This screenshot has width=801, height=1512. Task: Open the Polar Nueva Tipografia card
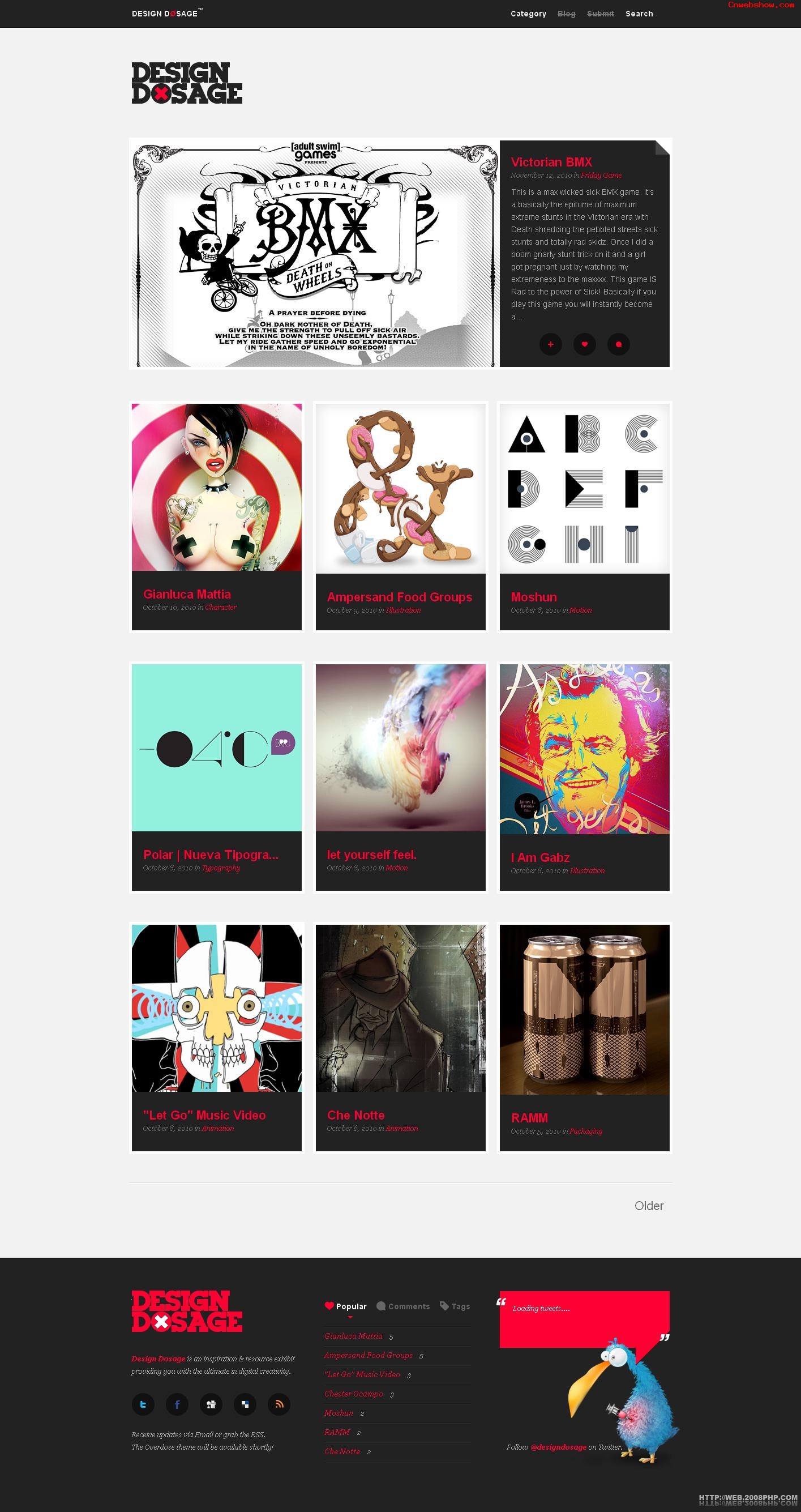(x=211, y=855)
